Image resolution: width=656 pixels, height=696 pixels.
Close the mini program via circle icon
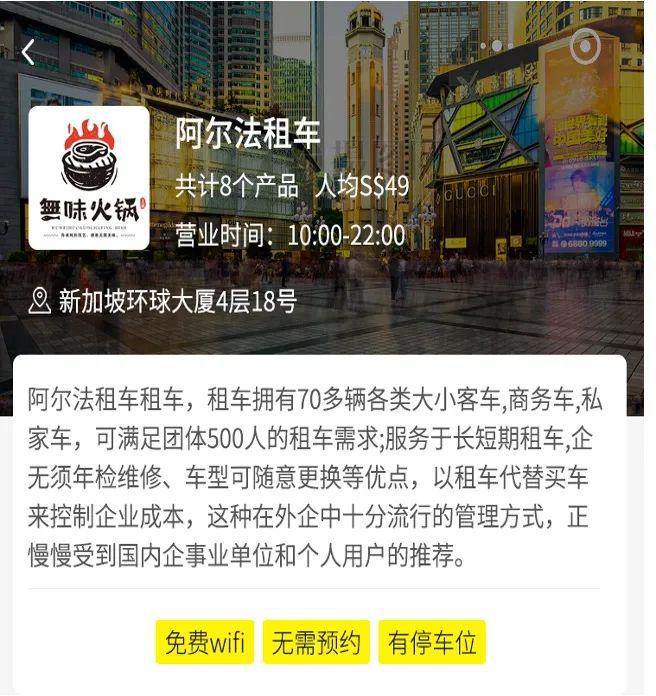(584, 46)
